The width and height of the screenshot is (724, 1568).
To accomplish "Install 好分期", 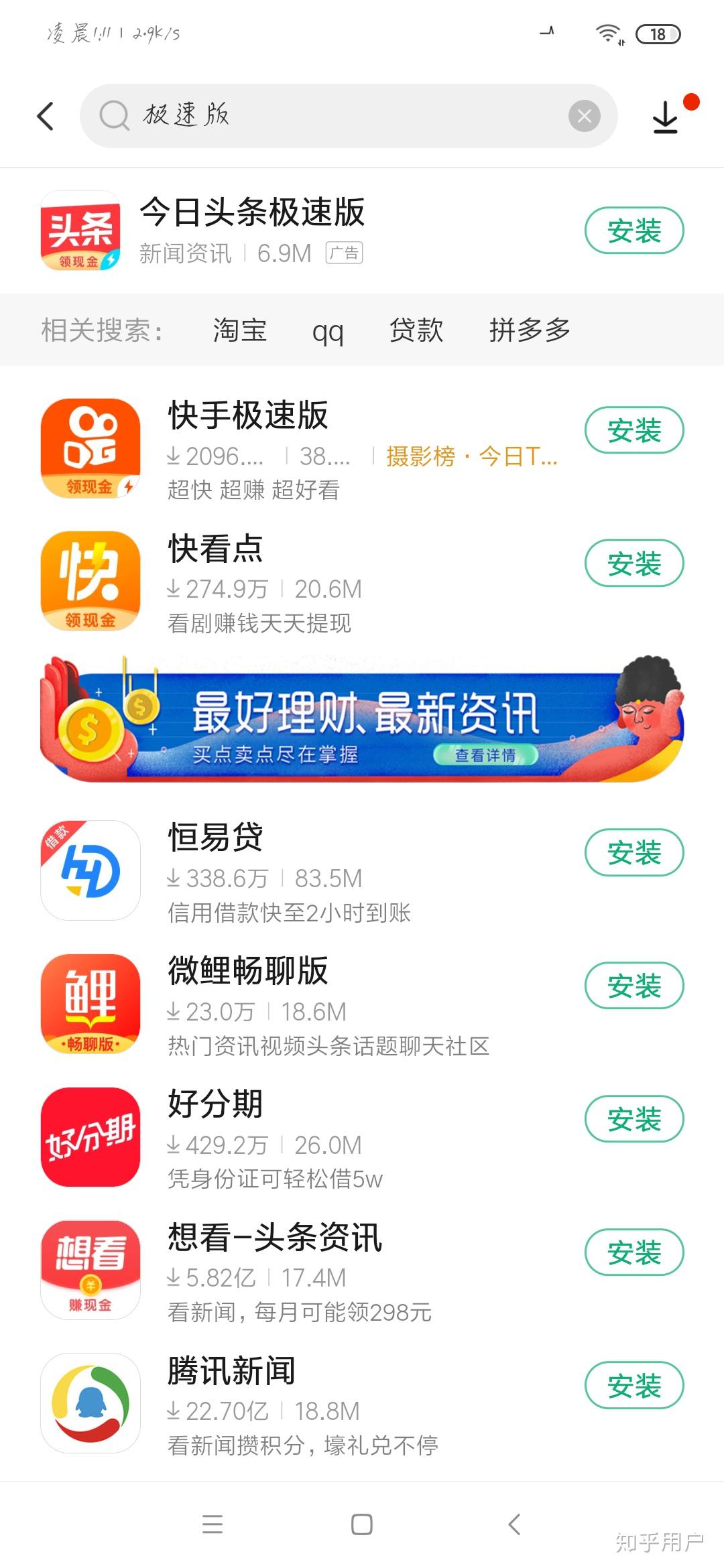I will tap(633, 1119).
